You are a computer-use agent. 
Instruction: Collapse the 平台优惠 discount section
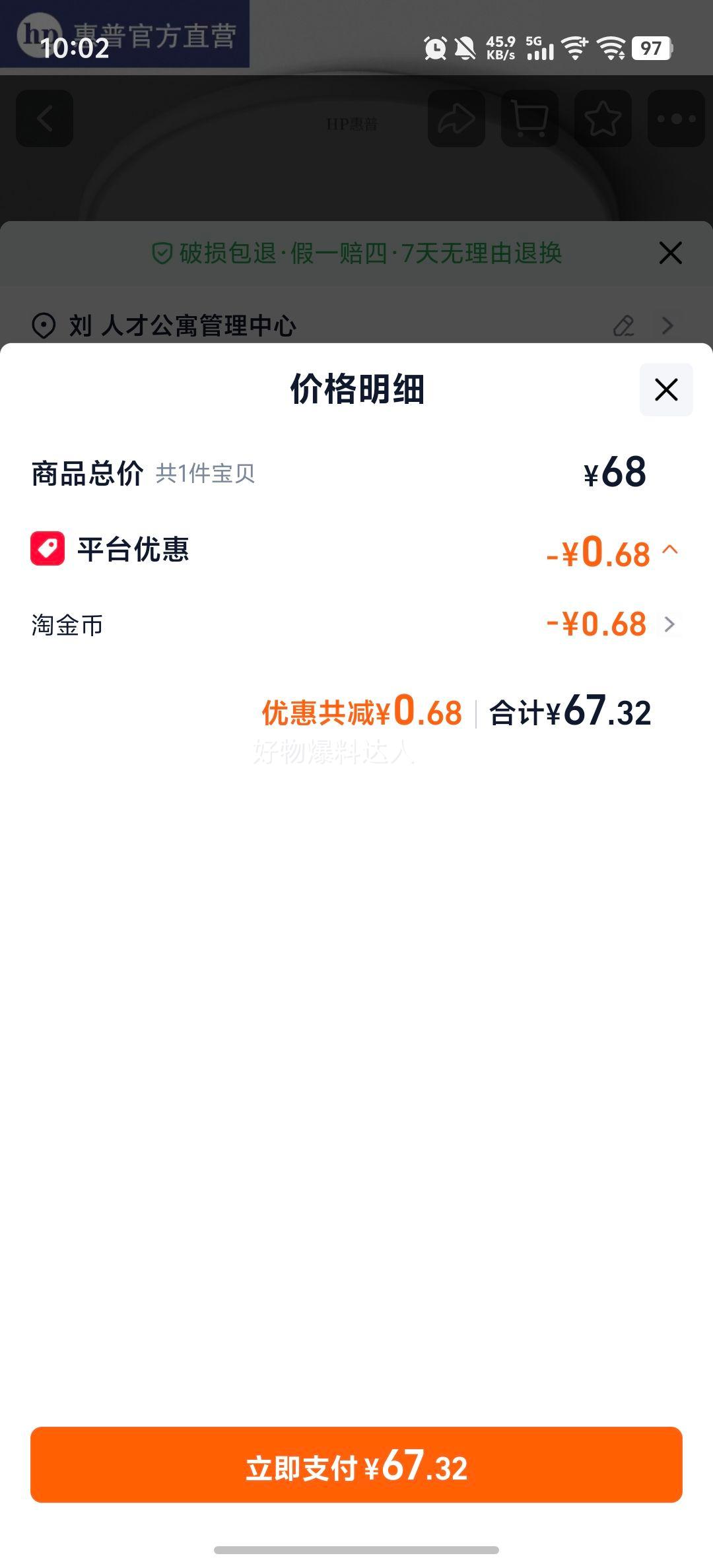tap(669, 550)
